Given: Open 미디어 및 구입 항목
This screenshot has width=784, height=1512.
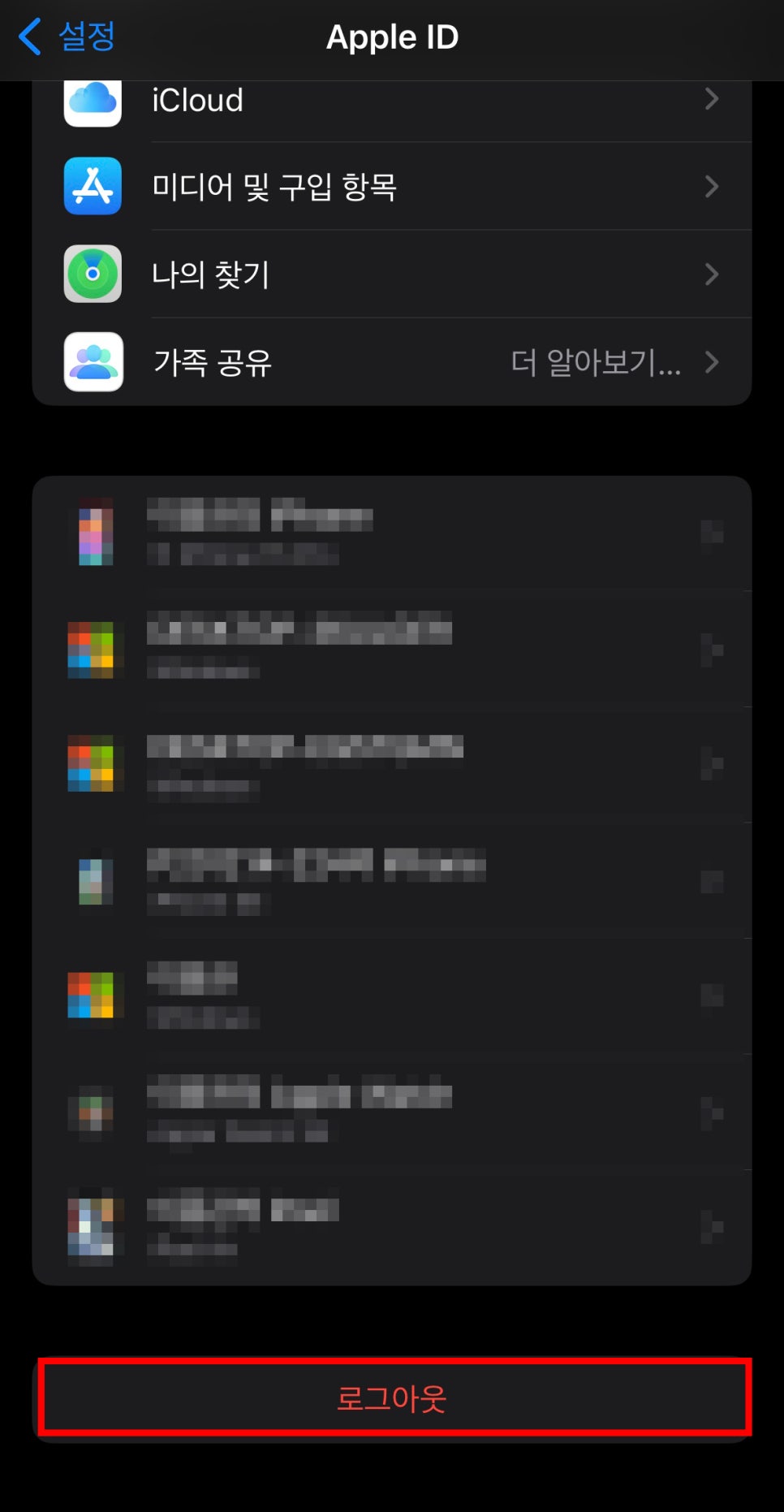Looking at the screenshot, I should (x=392, y=187).
